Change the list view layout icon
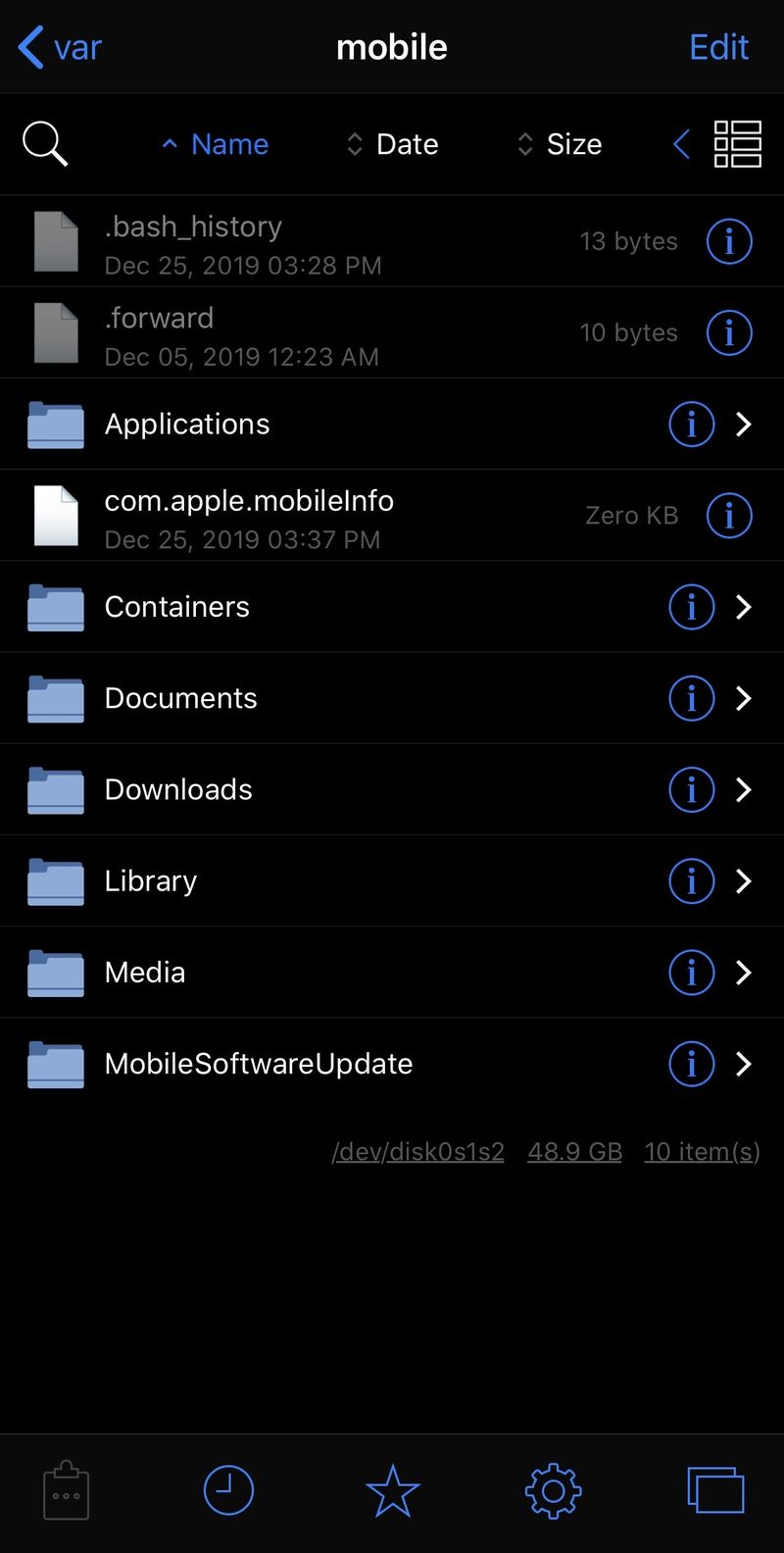The image size is (784, 1553). [737, 144]
